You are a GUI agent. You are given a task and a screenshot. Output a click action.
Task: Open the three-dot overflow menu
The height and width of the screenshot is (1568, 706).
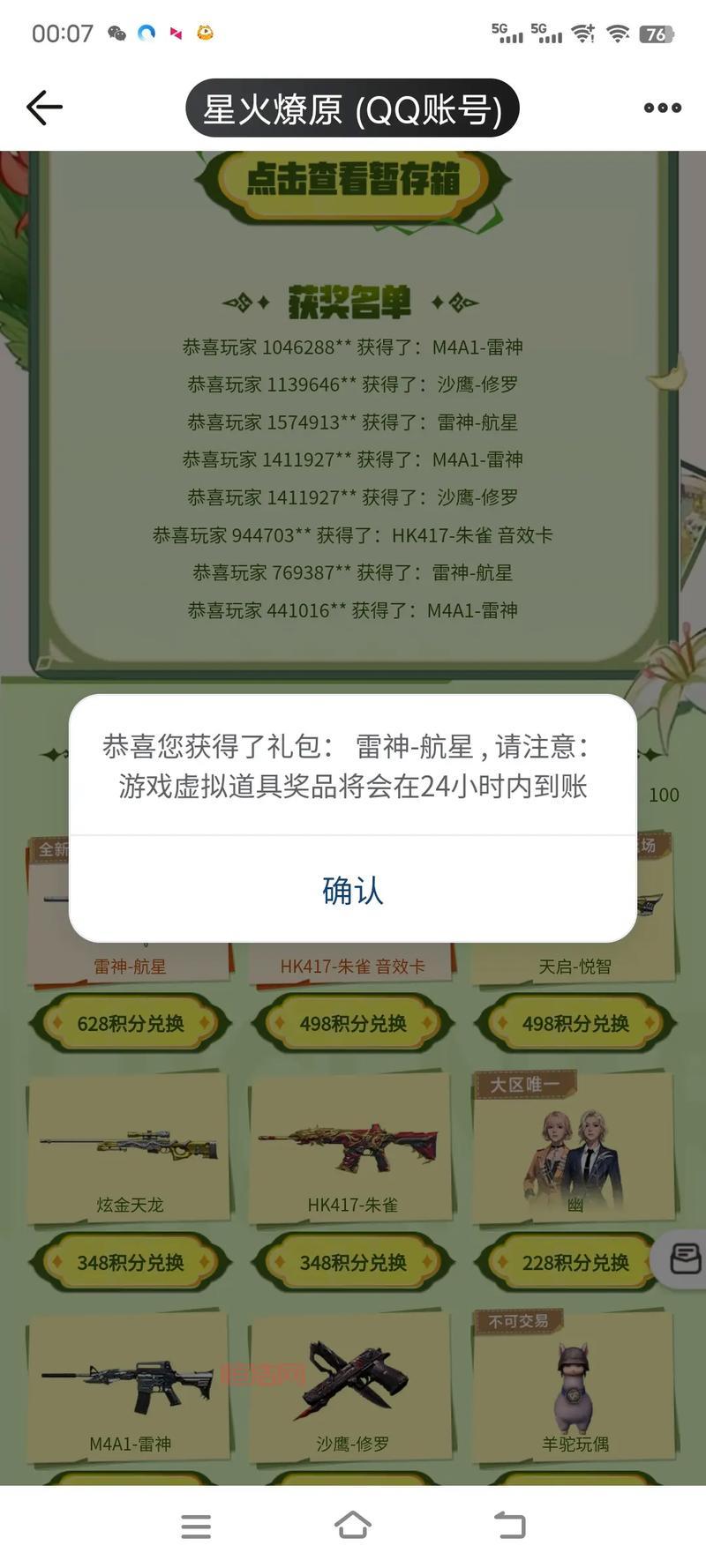(x=662, y=108)
